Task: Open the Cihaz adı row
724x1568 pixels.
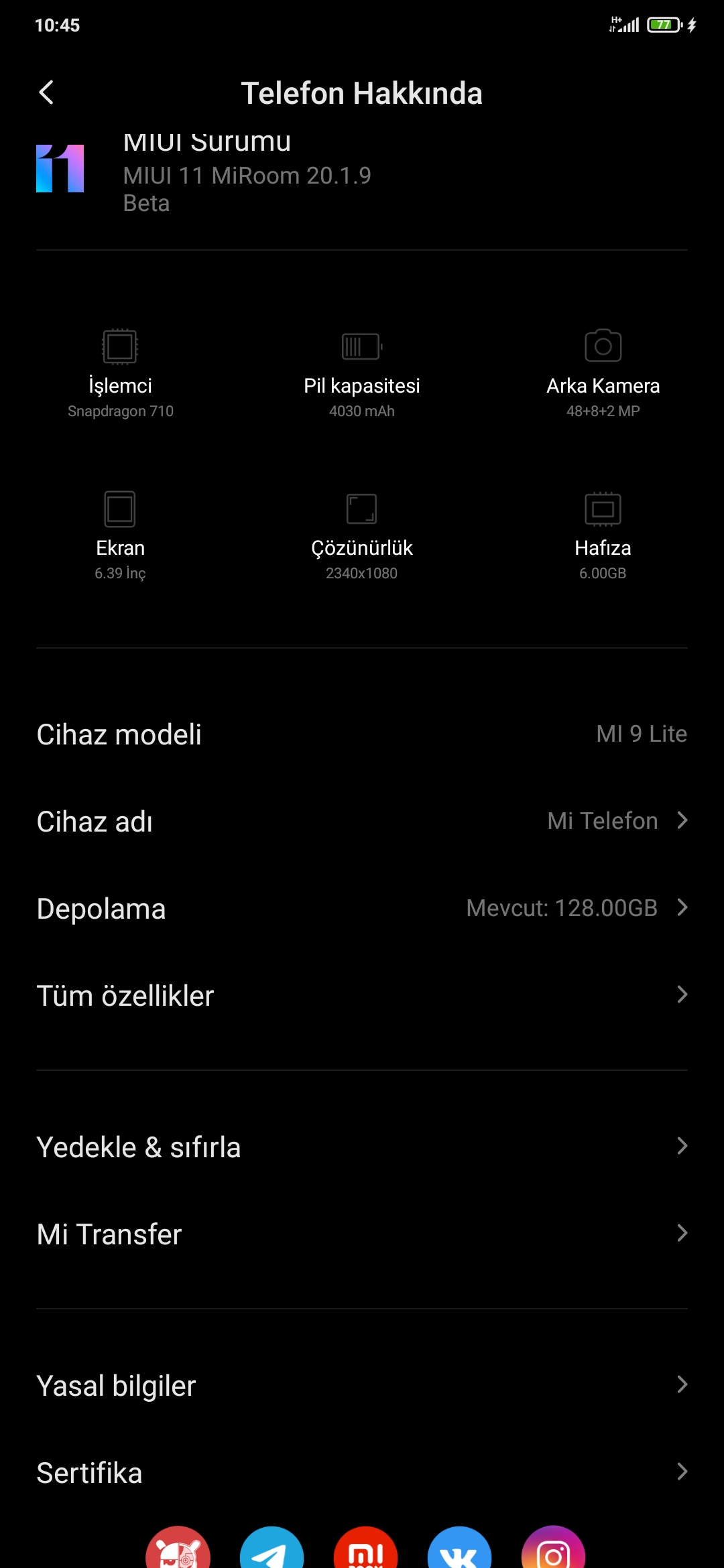Action: click(362, 821)
